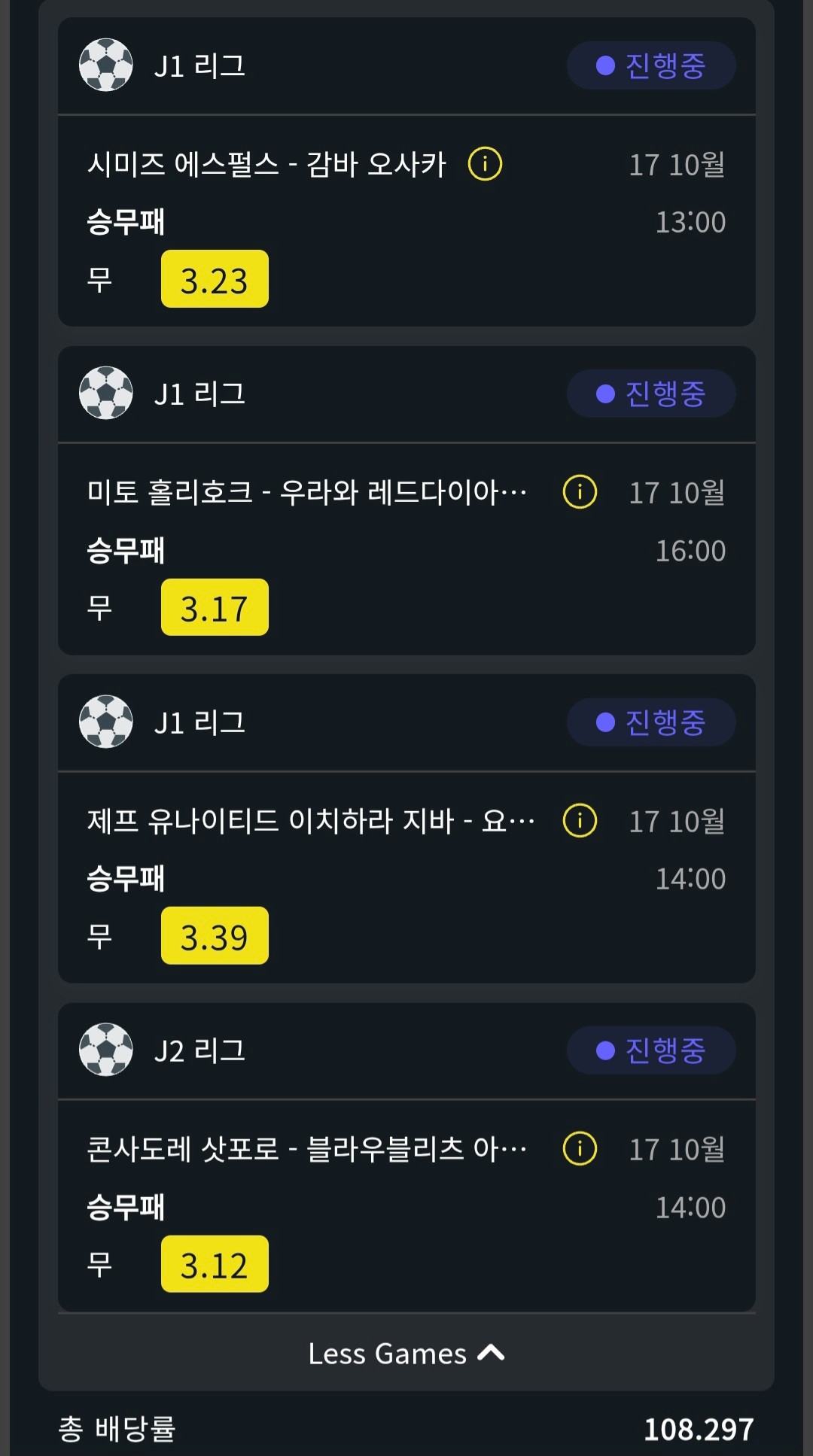Image resolution: width=813 pixels, height=1456 pixels.
Task: Open info icon for 미토 홀리호크 match
Action: click(x=580, y=492)
